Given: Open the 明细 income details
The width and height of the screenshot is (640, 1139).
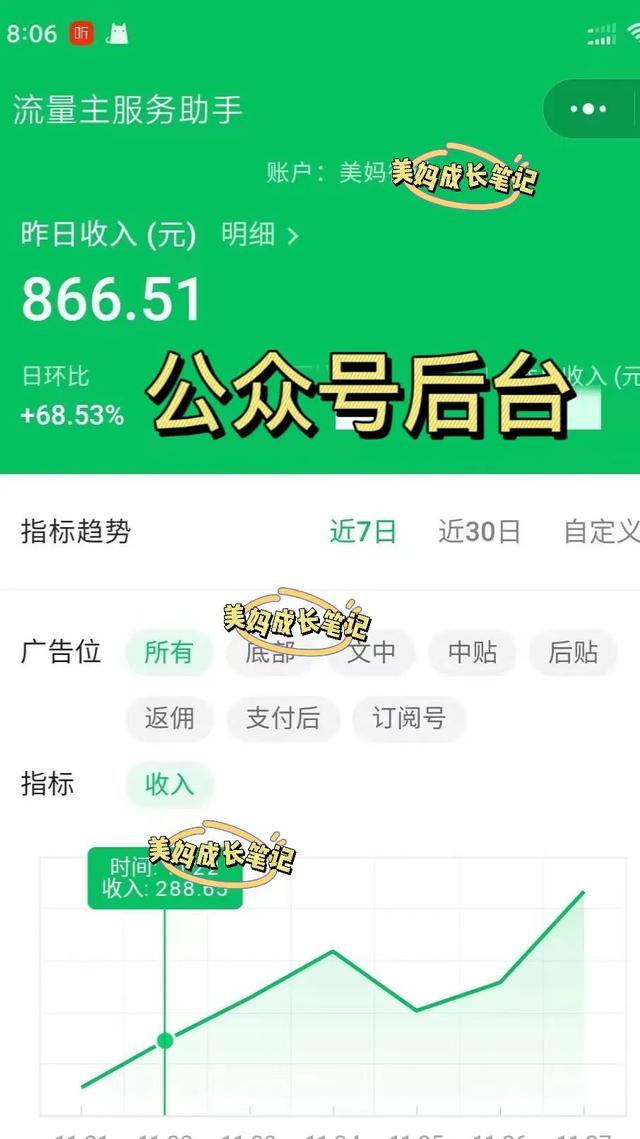Looking at the screenshot, I should pyautogui.click(x=260, y=235).
